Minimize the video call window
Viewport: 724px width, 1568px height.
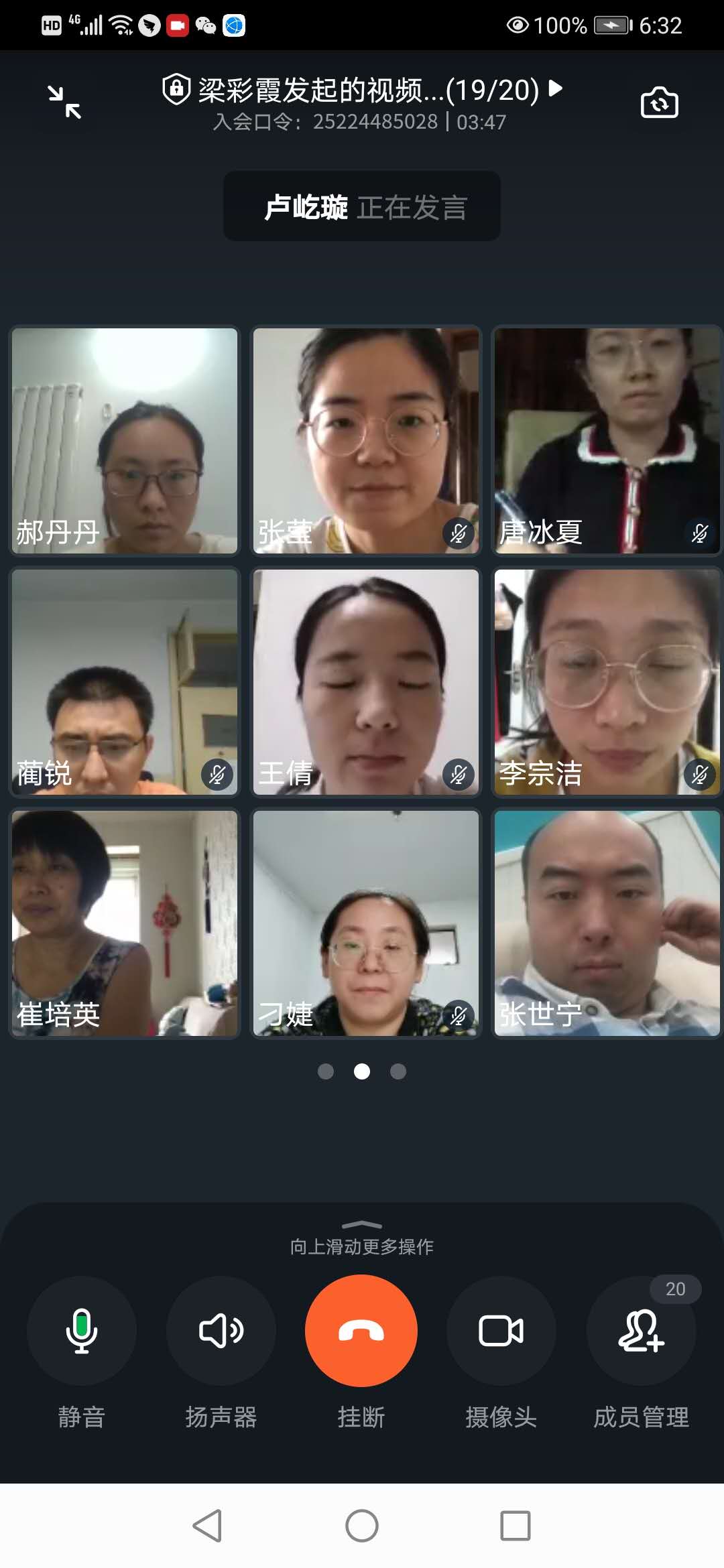[64, 103]
